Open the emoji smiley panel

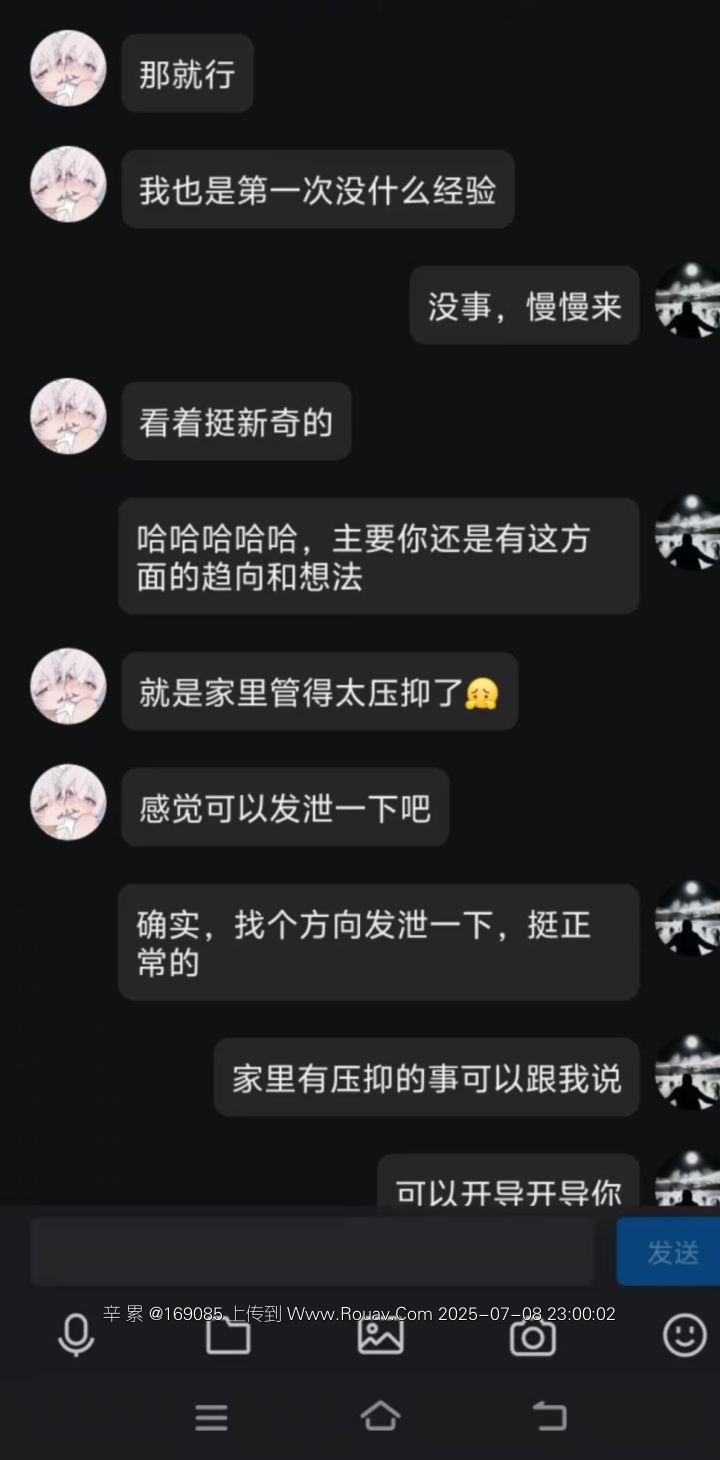685,1335
